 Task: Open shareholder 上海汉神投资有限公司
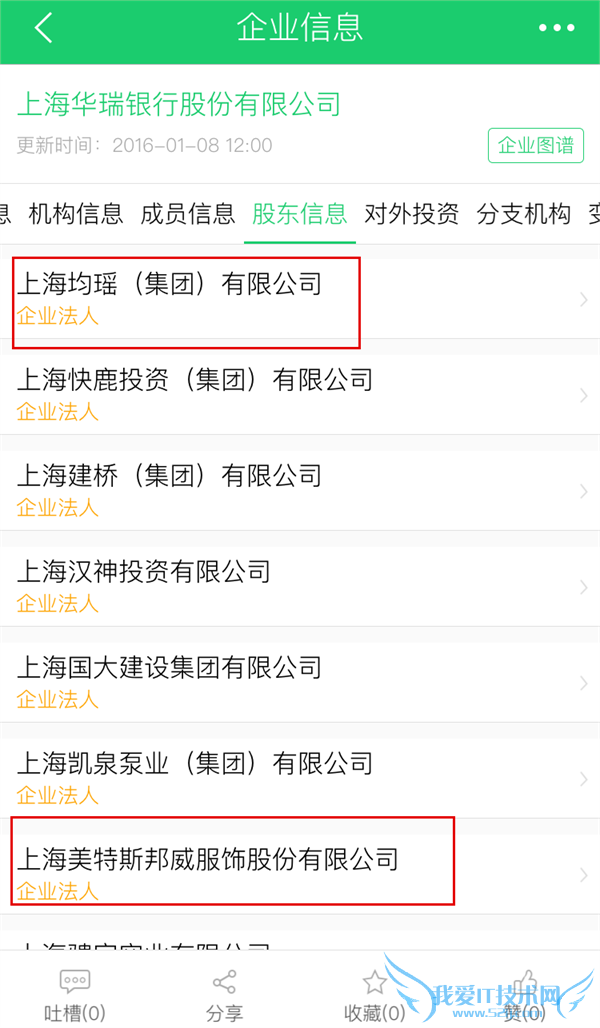pyautogui.click(x=300, y=586)
